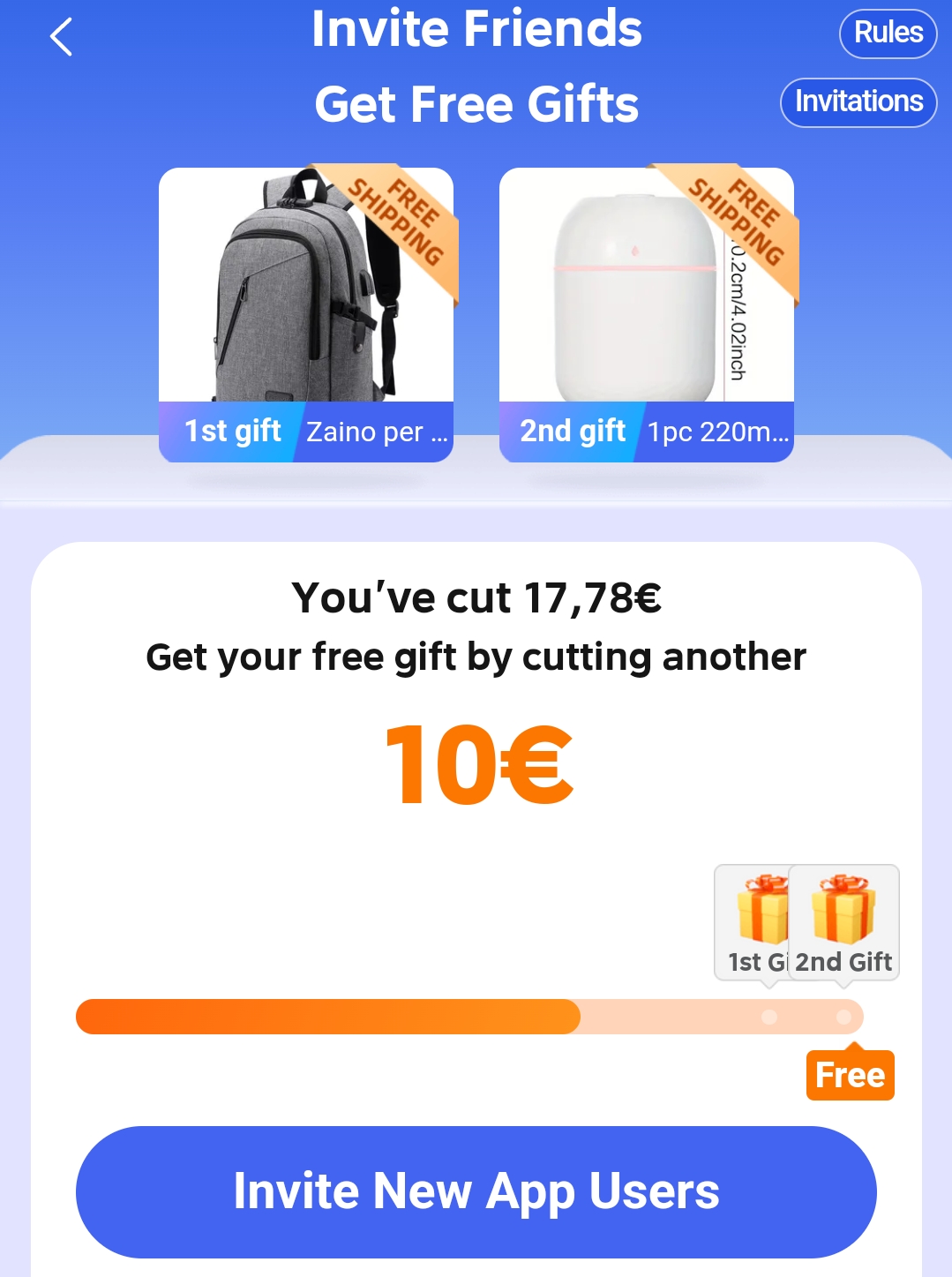Open the 1st gift backpack card
The width and height of the screenshot is (952, 1277).
306,314
